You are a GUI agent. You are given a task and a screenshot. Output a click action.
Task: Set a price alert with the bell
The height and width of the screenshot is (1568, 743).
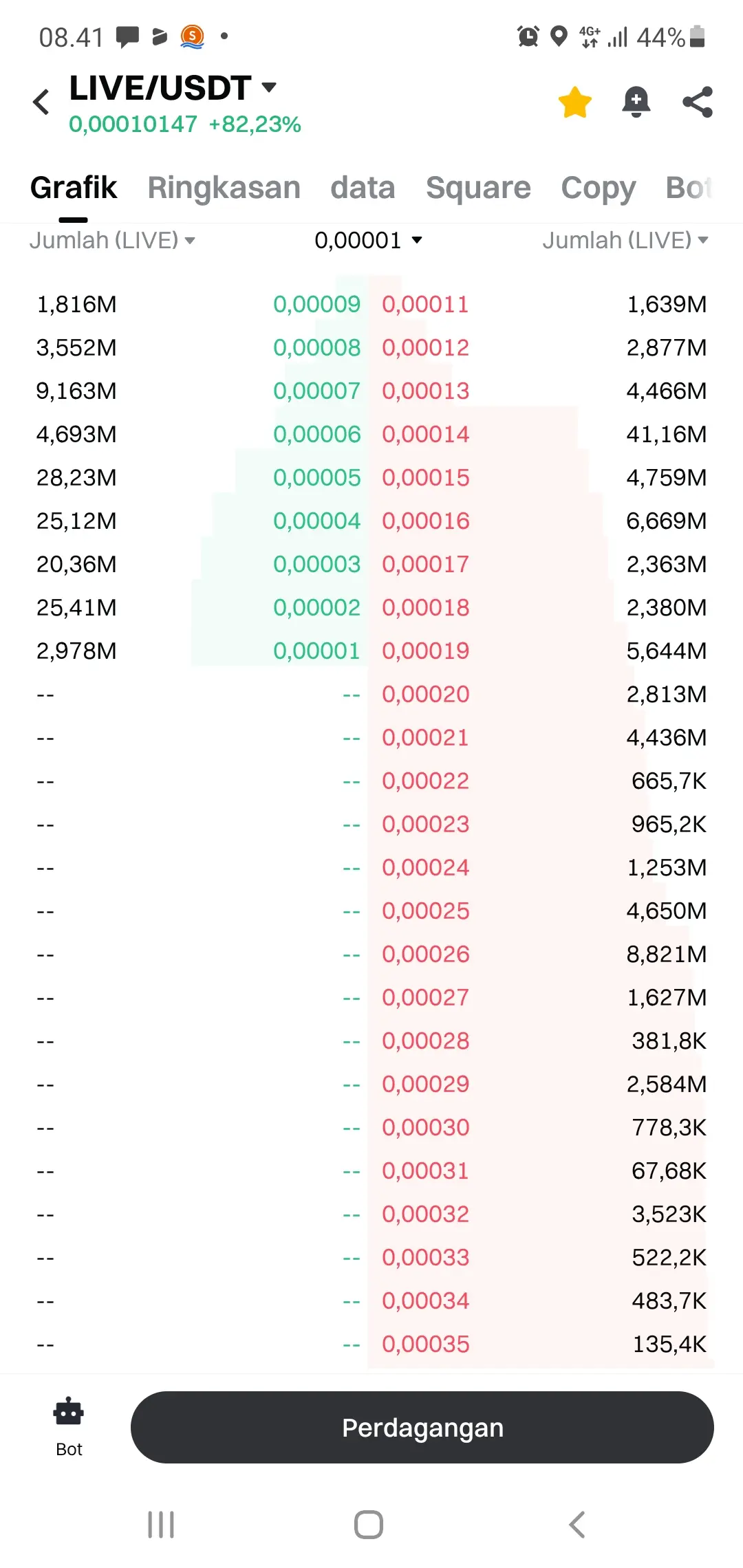click(x=636, y=102)
